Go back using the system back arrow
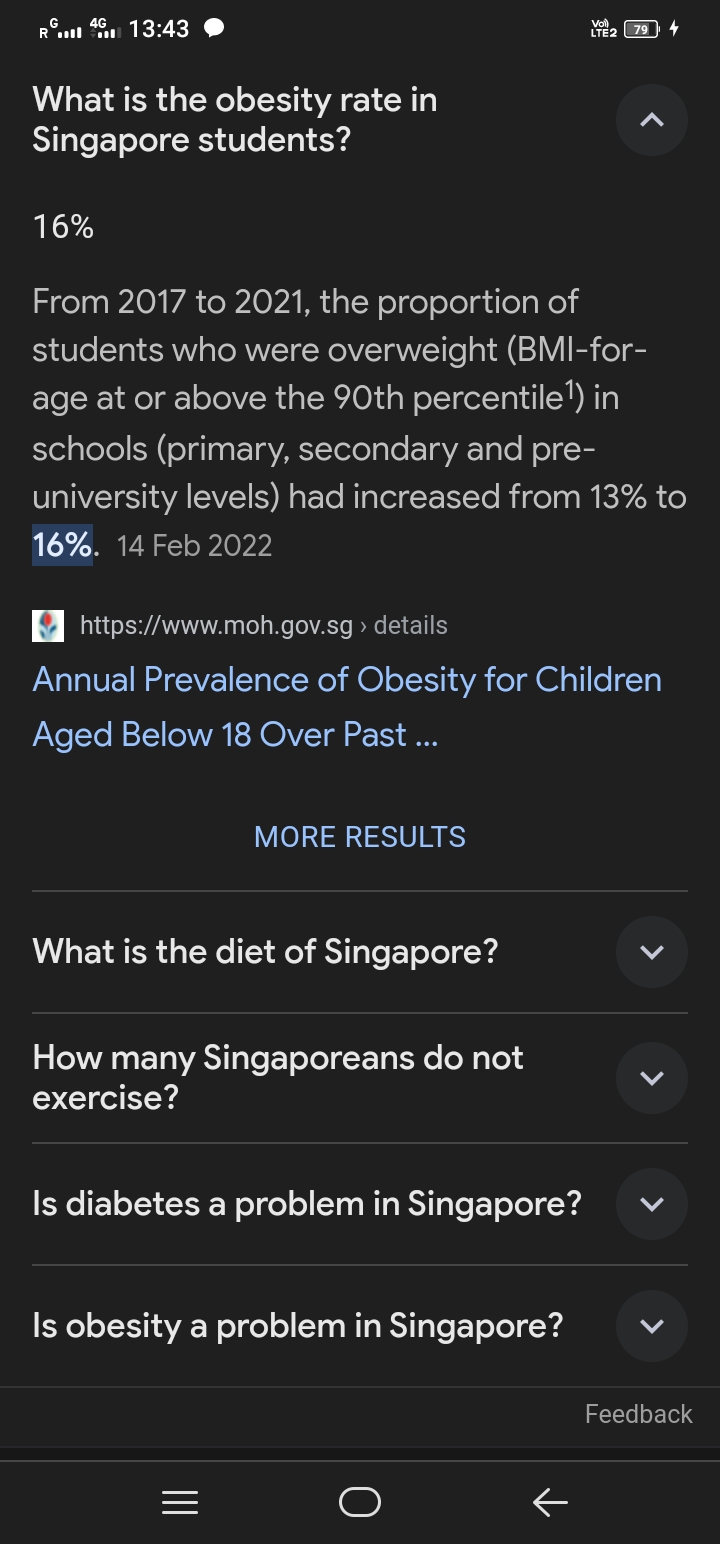This screenshot has width=720, height=1544. (550, 1502)
